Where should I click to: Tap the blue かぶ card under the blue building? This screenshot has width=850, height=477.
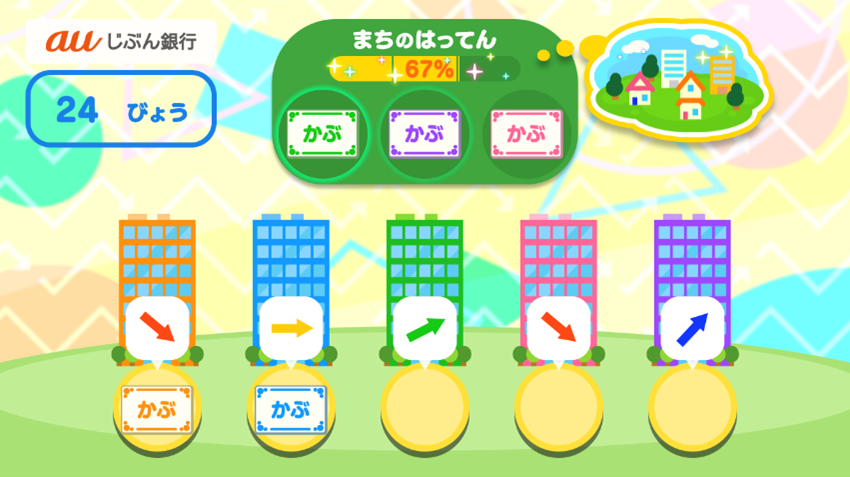point(290,408)
